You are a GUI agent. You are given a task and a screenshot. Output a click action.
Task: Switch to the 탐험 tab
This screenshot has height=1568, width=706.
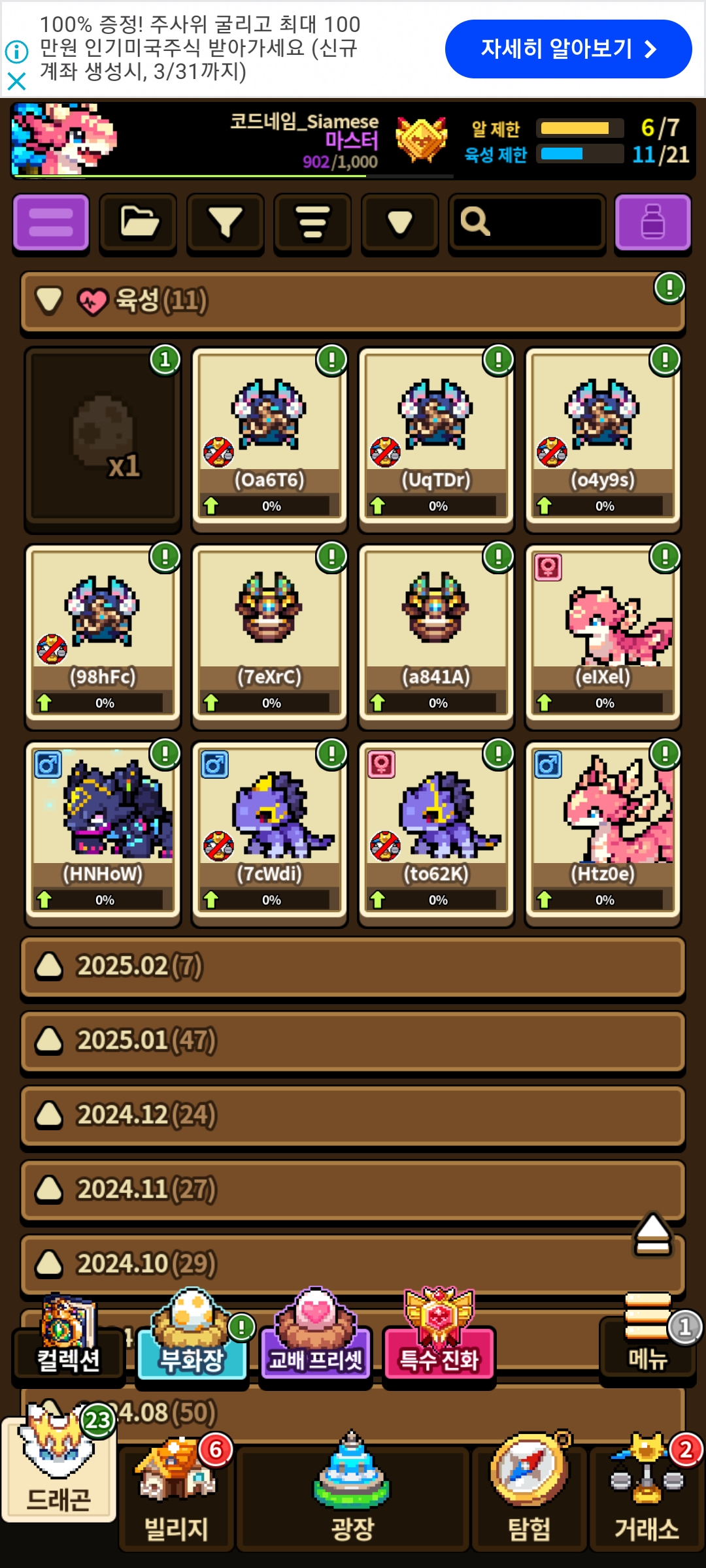tap(529, 1497)
